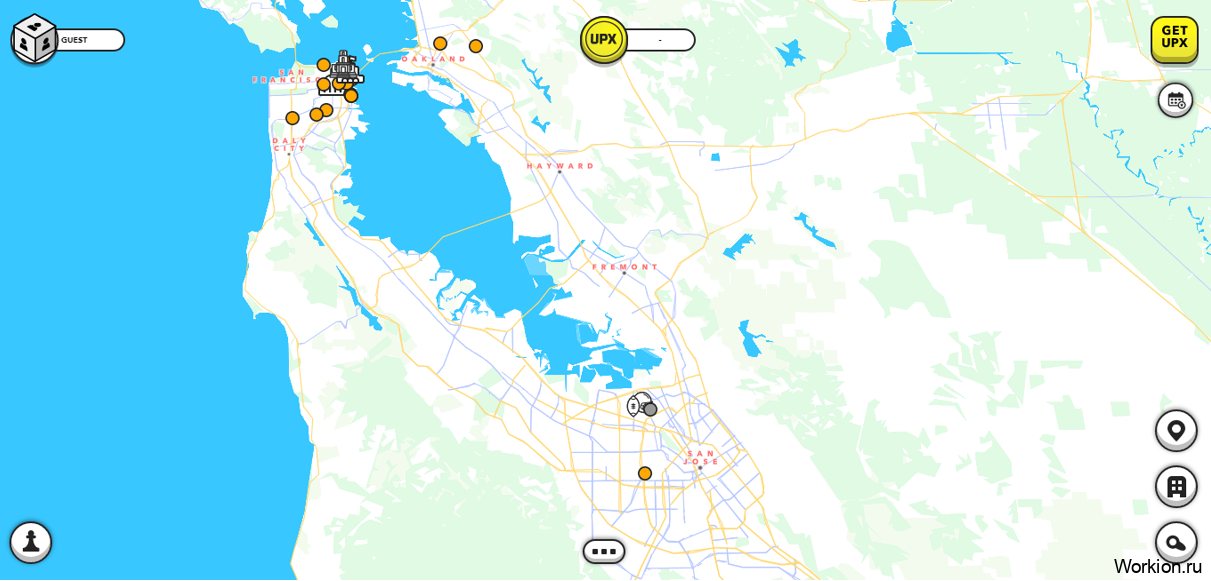Tap the orange marker below Oakland label
This screenshot has height=581, width=1211.
440,44
